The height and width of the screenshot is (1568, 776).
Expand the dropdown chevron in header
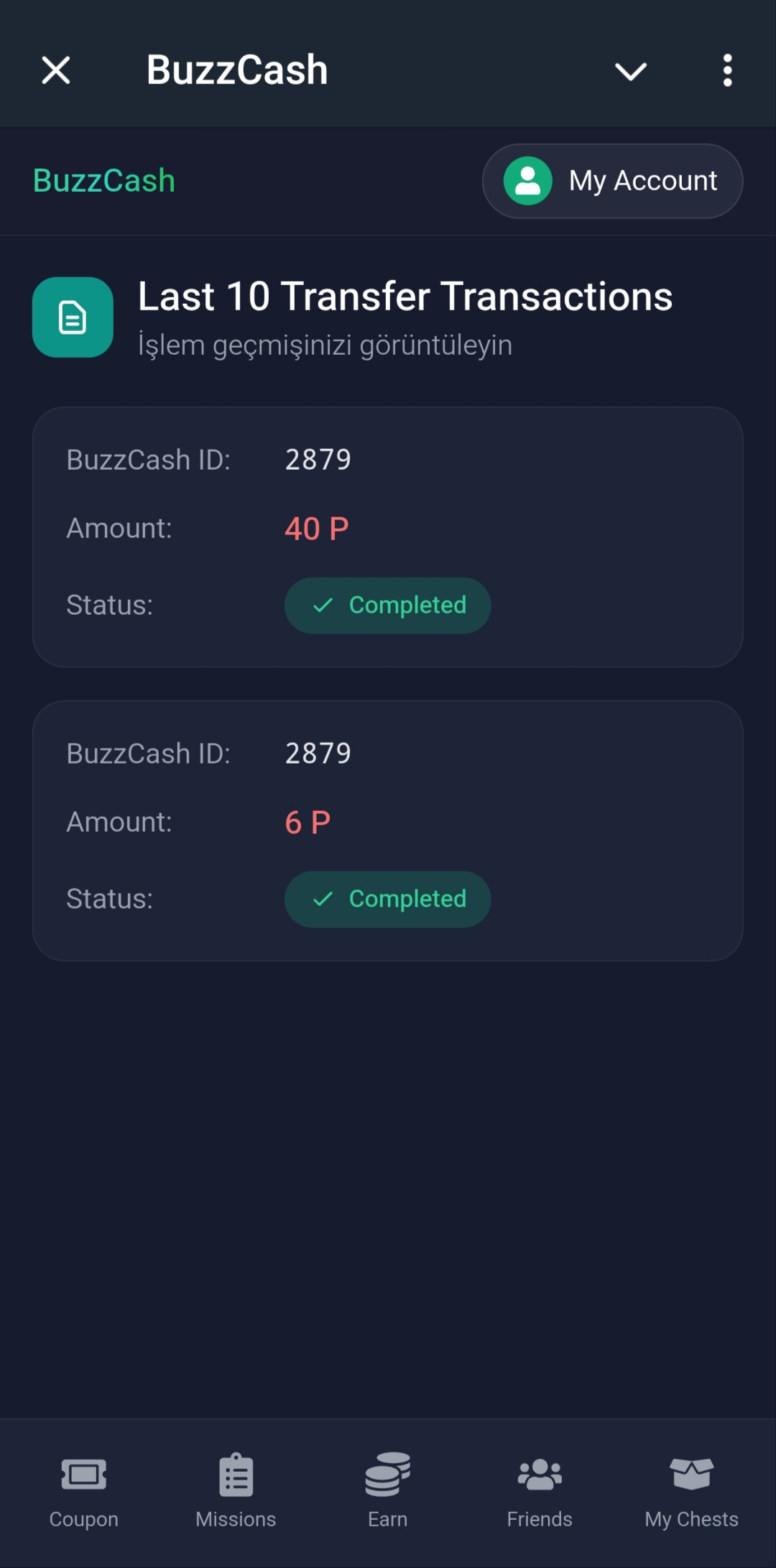tap(631, 70)
